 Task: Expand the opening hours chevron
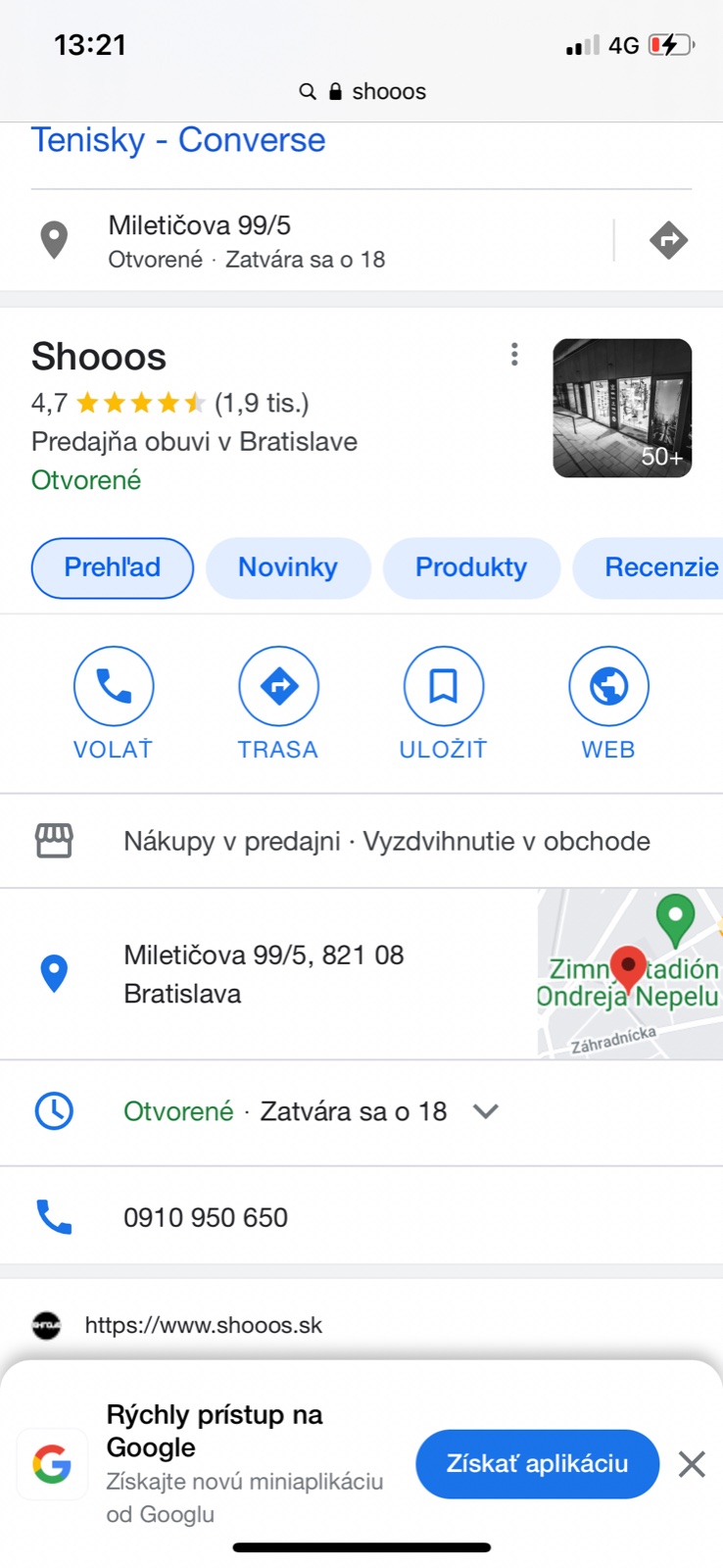click(x=486, y=1111)
